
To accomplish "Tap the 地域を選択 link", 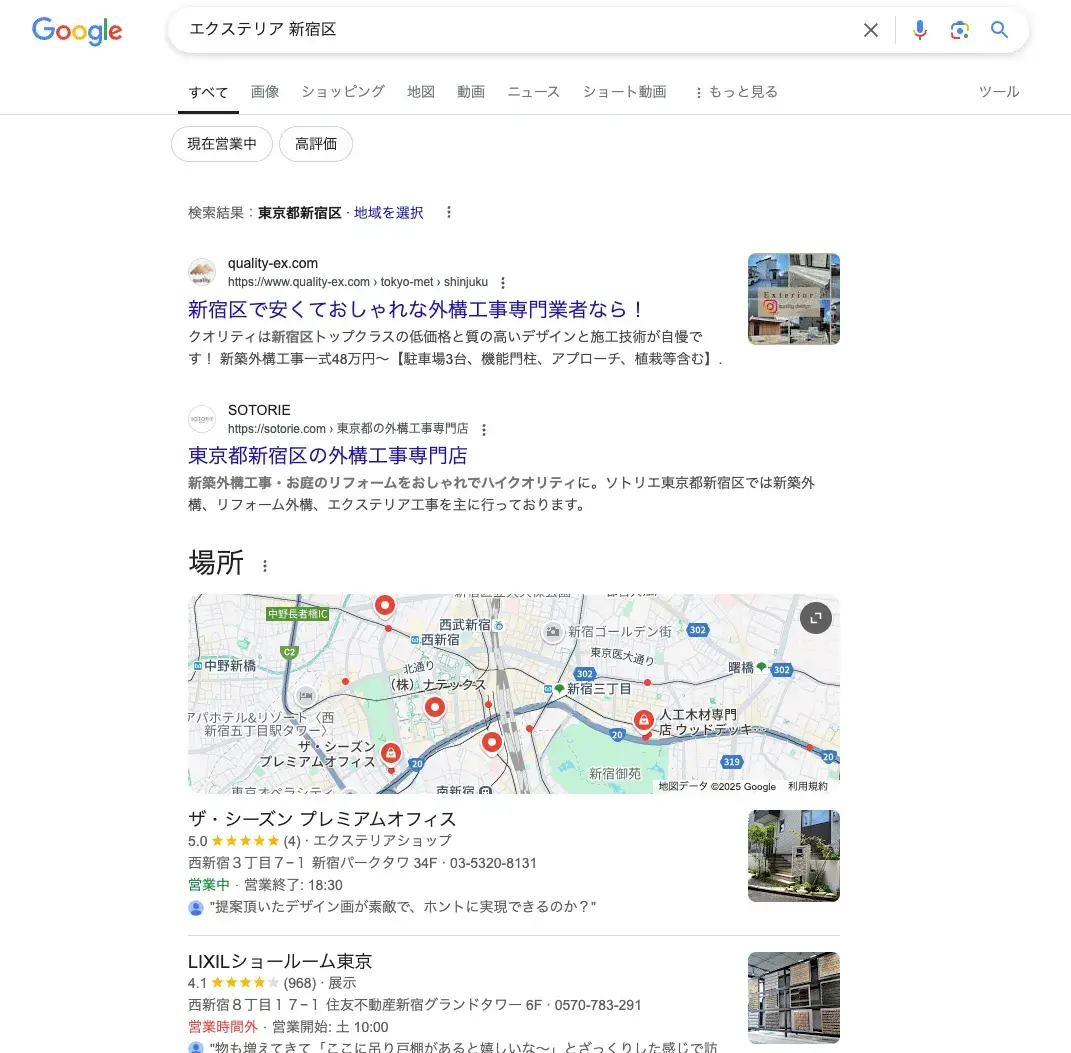I will click(388, 213).
